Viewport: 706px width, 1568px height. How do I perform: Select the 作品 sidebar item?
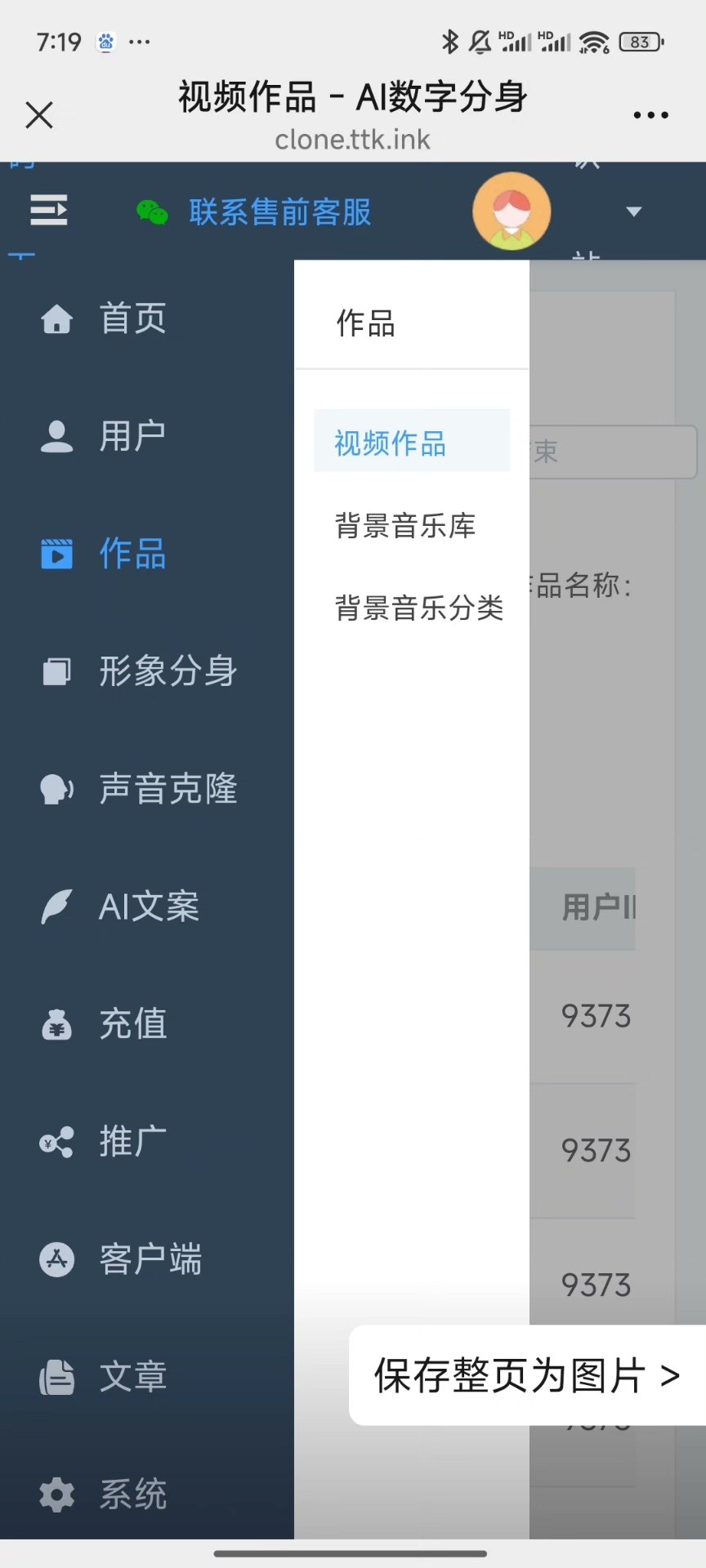coord(132,554)
